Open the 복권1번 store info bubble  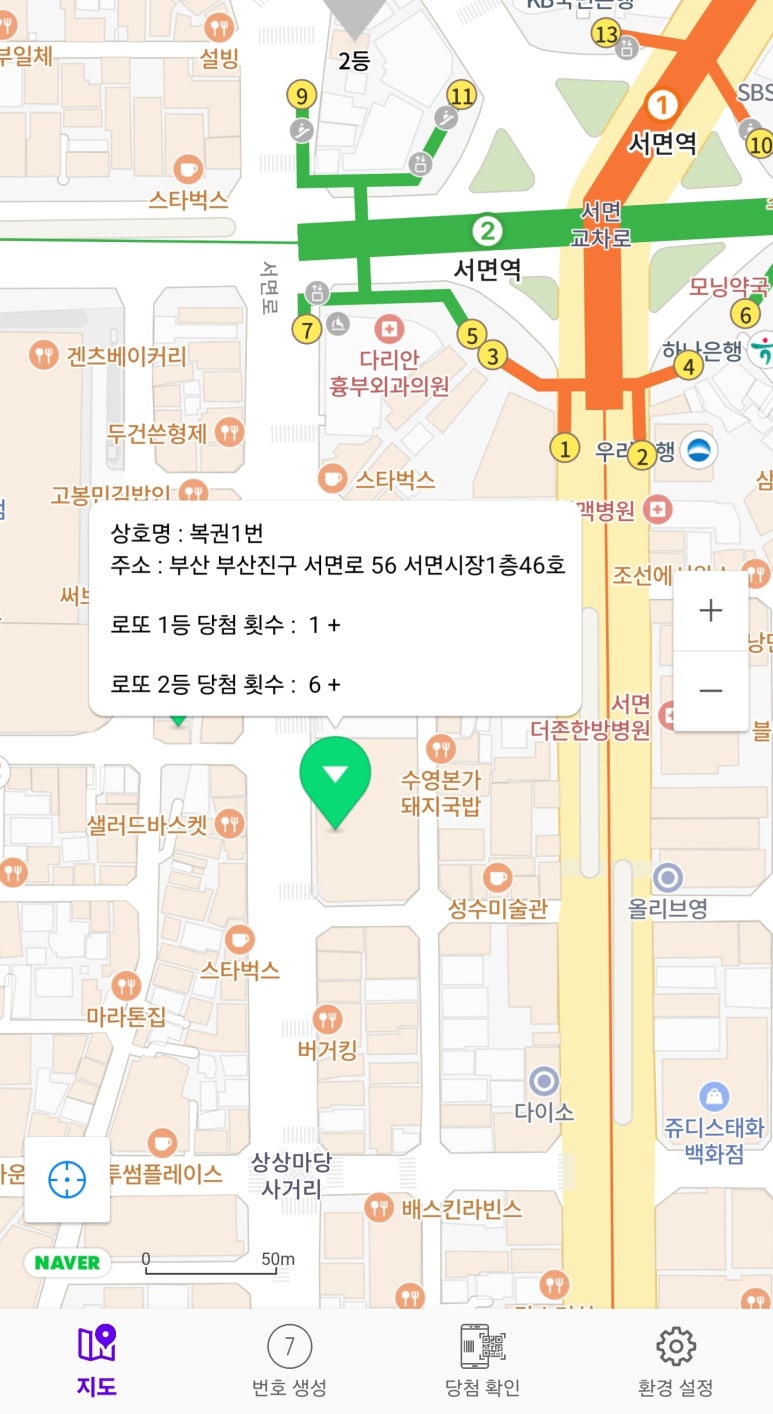(x=335, y=607)
